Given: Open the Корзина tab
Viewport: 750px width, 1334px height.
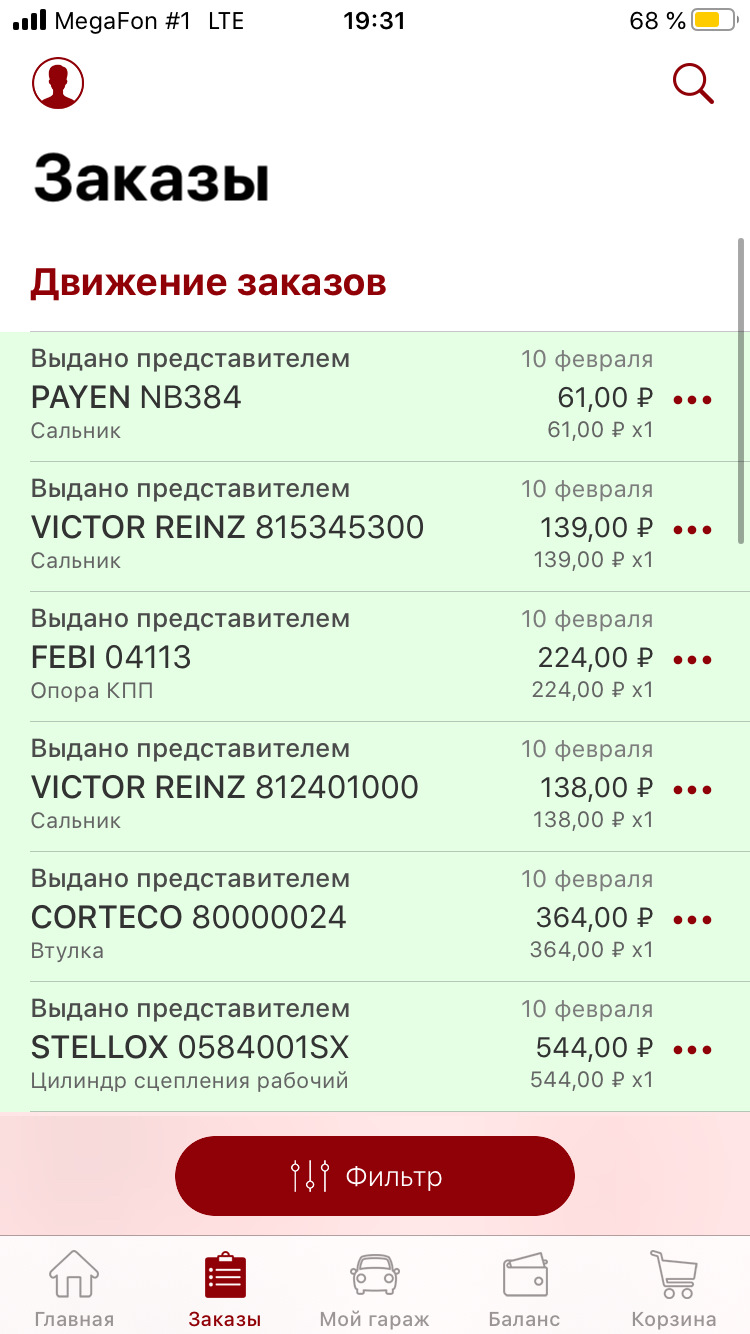Looking at the screenshot, I should coord(674,1290).
